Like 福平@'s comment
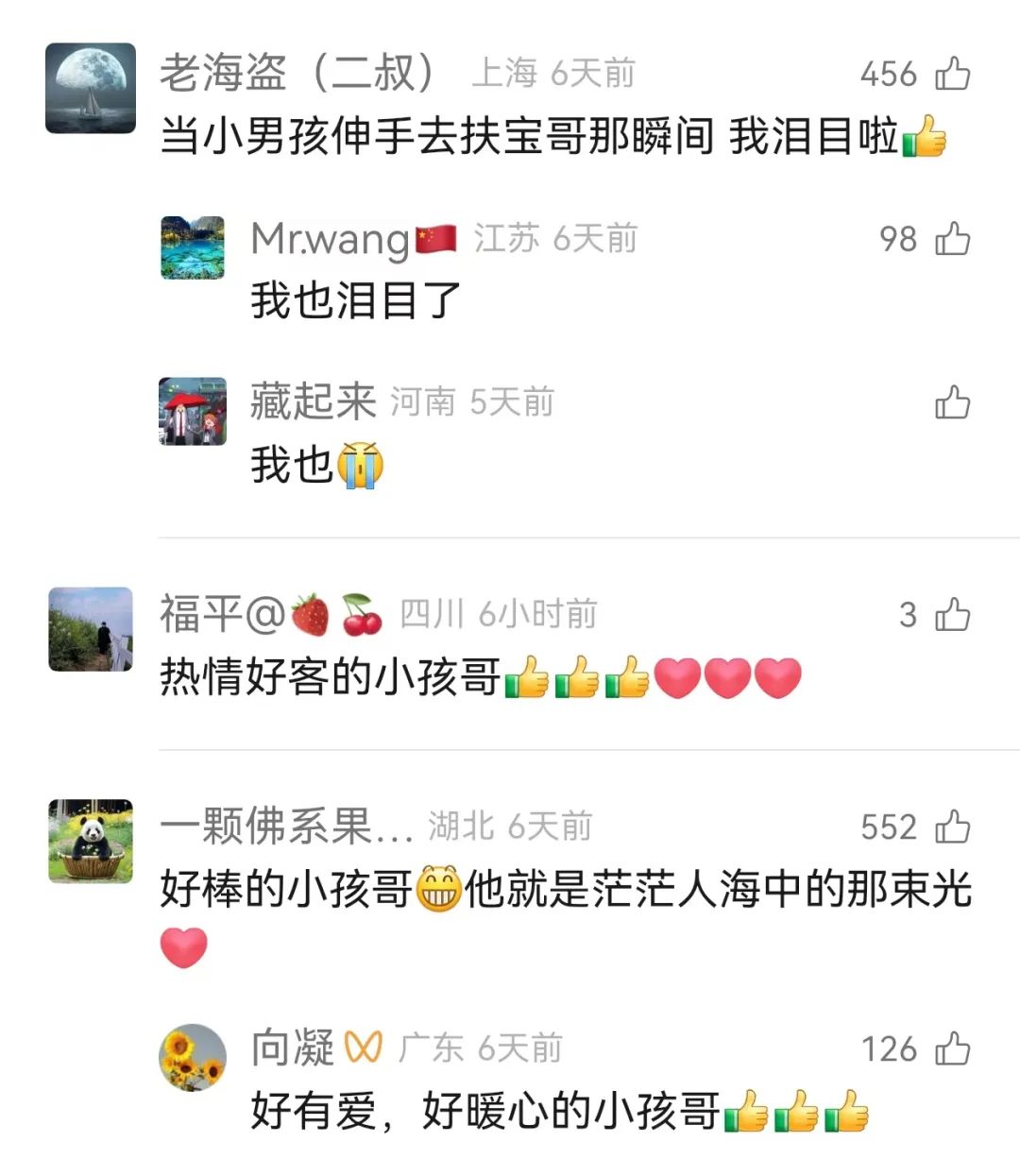 pyautogui.click(x=952, y=615)
